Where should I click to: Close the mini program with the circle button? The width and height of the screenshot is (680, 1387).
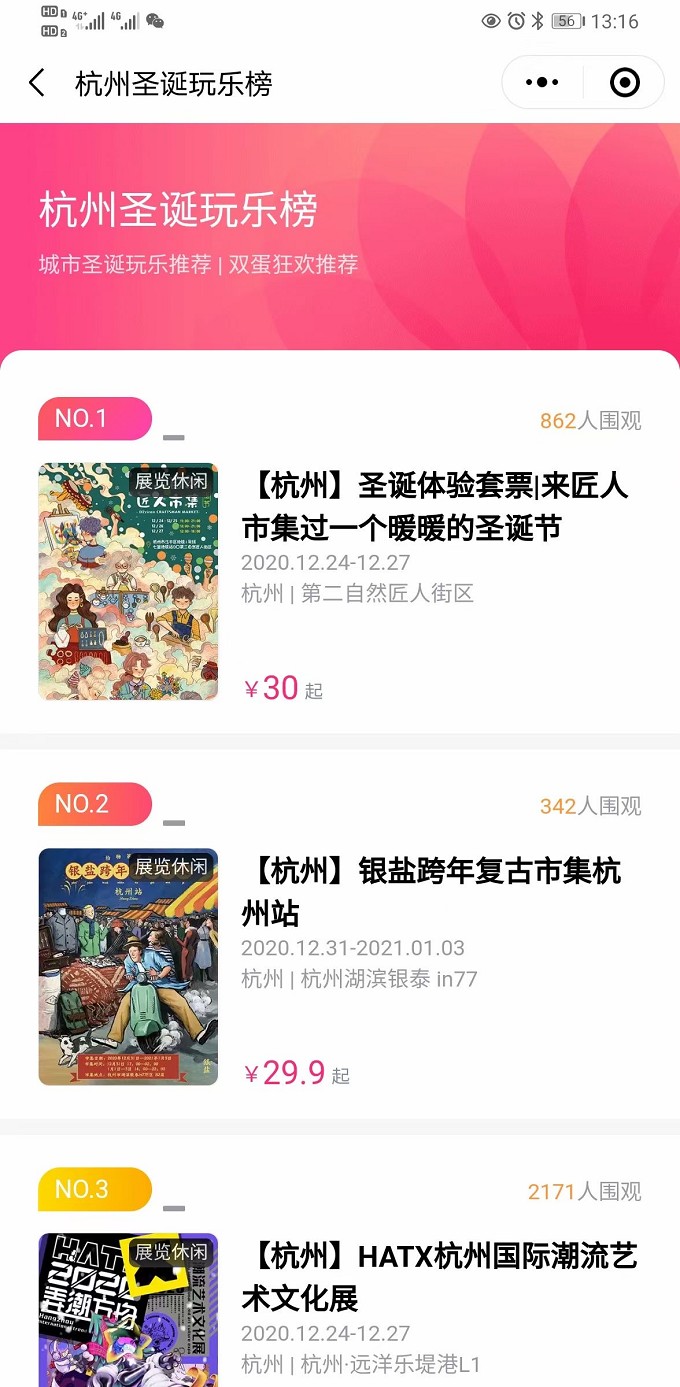coord(625,83)
